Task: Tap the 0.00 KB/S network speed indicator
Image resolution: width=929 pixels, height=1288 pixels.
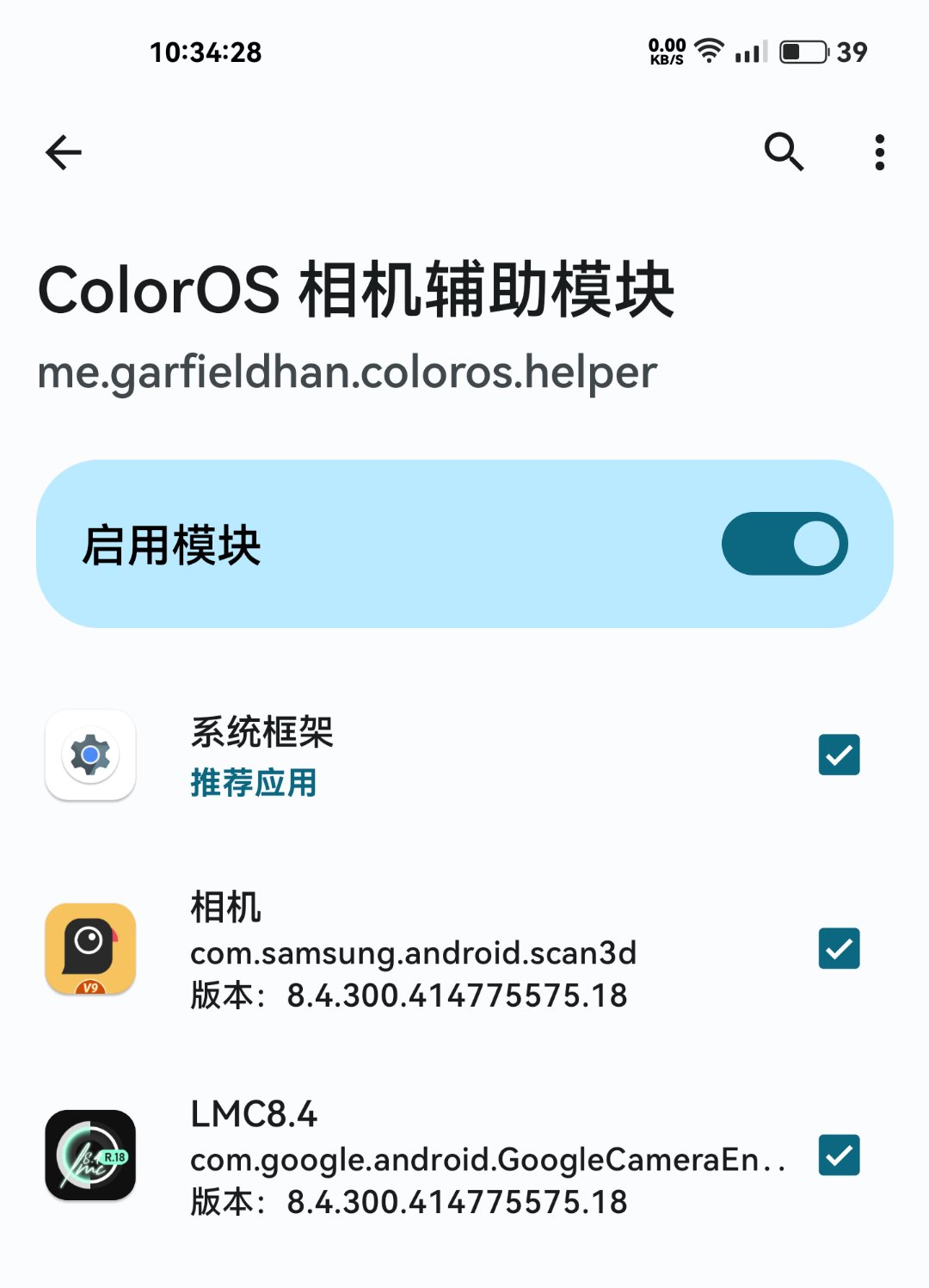Action: (665, 52)
